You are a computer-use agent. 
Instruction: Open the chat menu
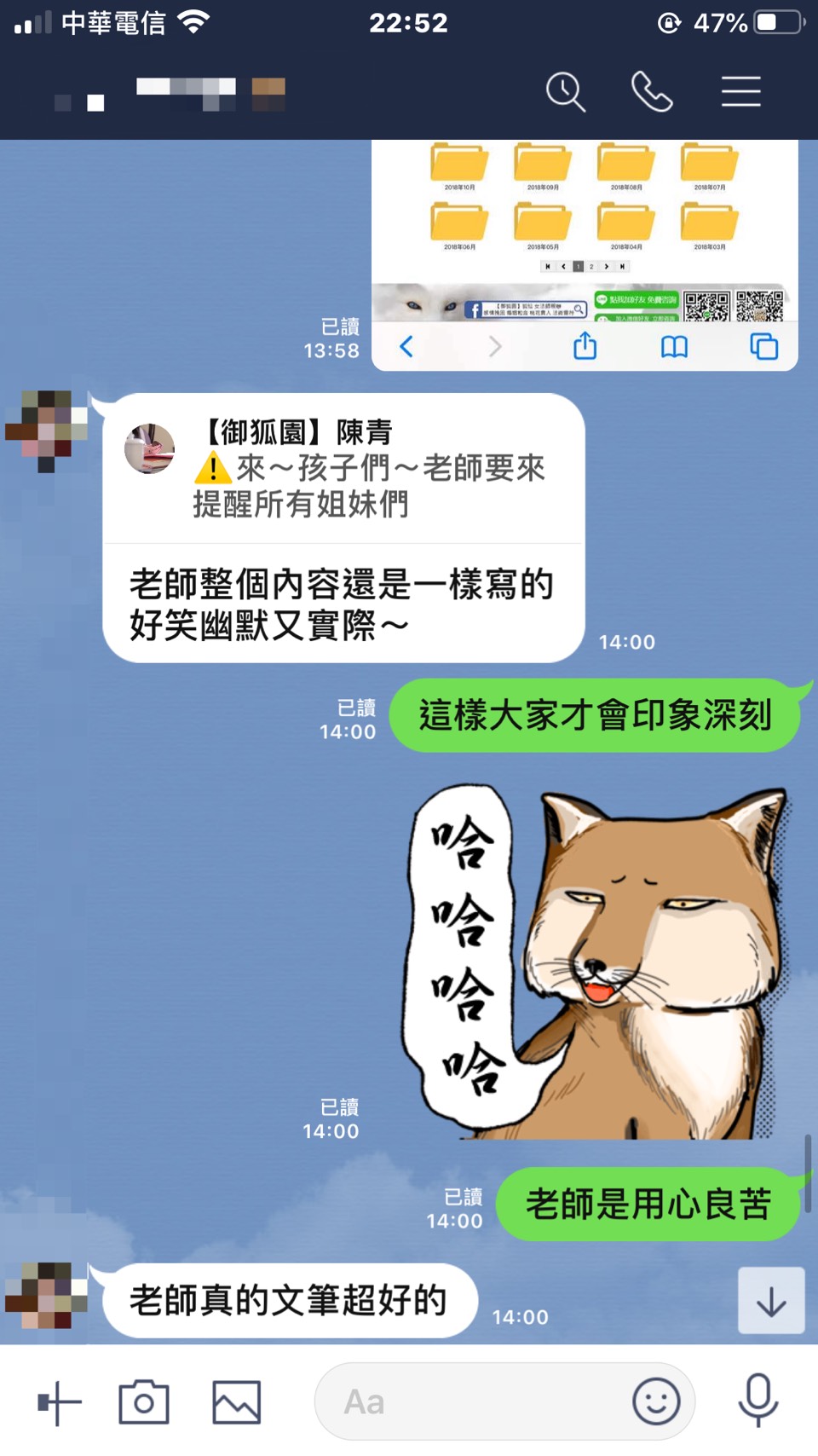pyautogui.click(x=740, y=92)
